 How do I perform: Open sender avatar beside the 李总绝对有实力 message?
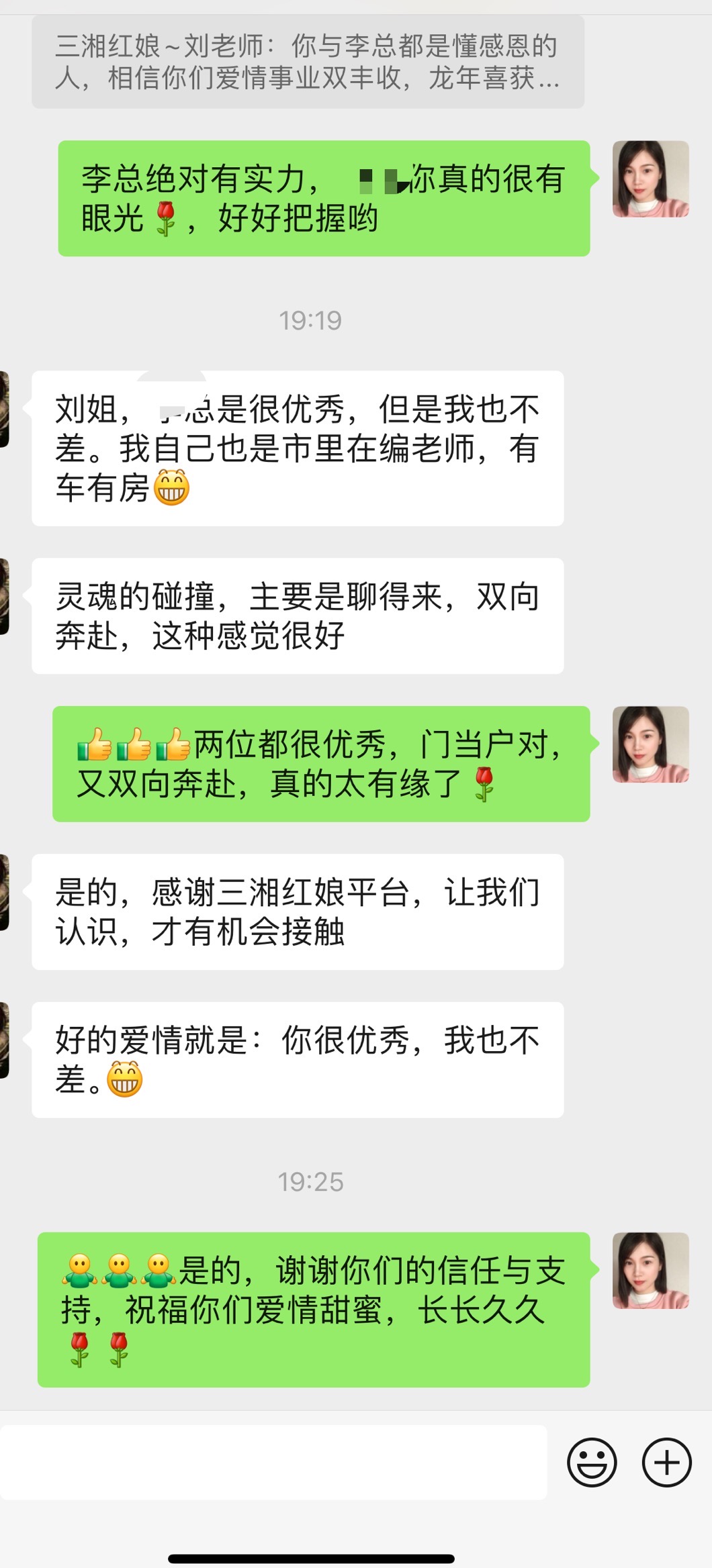650,179
